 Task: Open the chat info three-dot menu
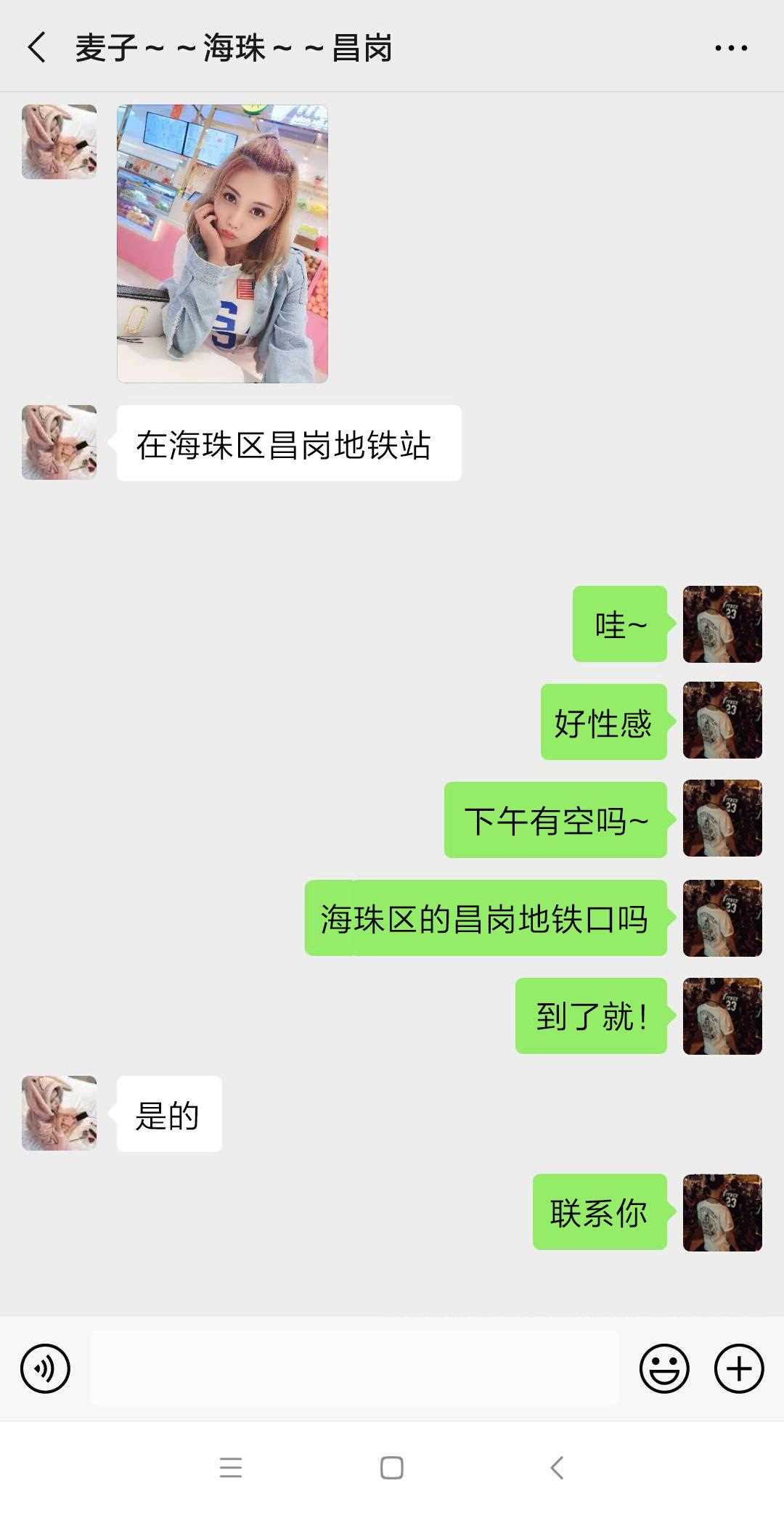[730, 48]
